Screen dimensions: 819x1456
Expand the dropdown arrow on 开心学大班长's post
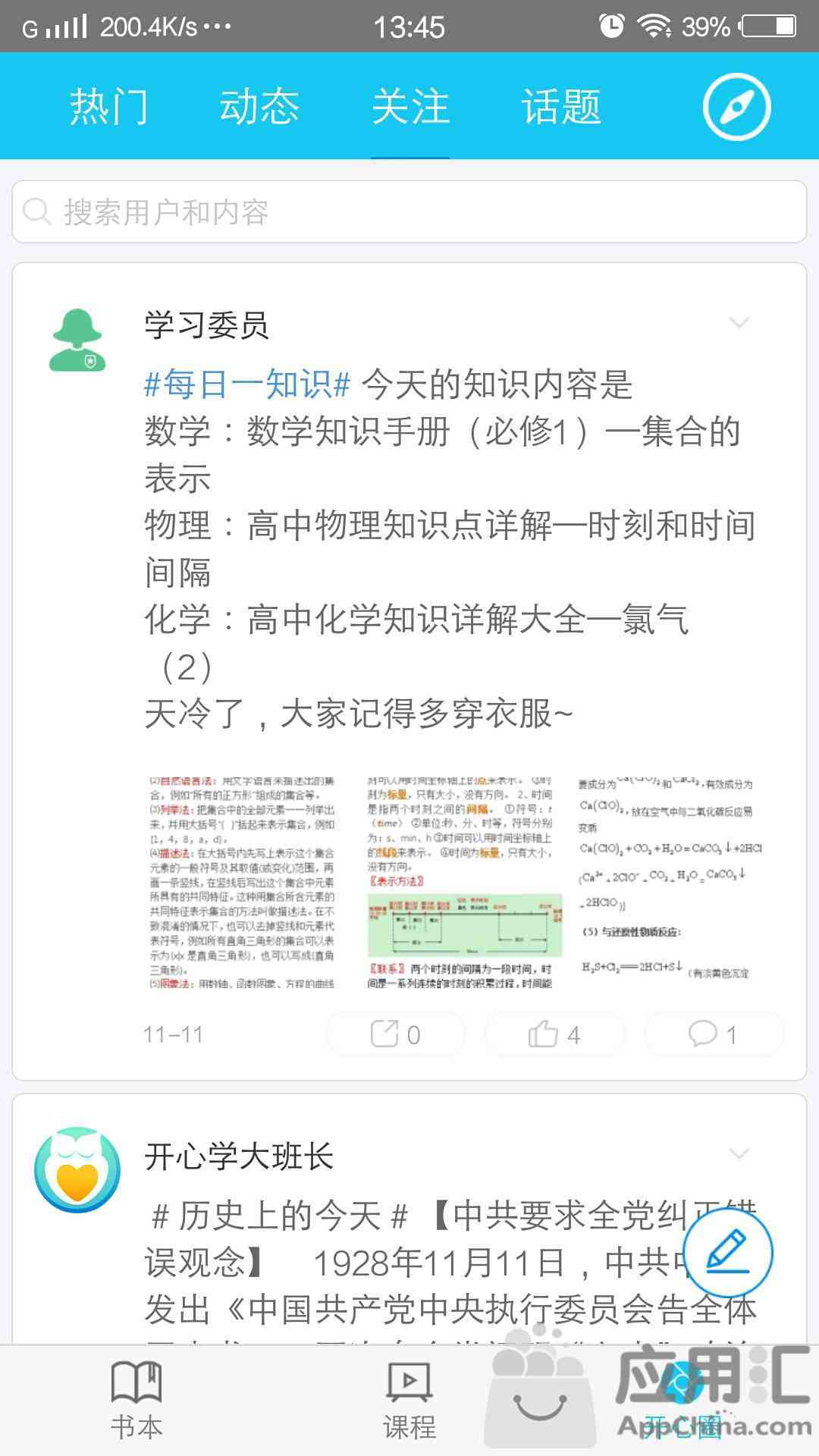[739, 1154]
